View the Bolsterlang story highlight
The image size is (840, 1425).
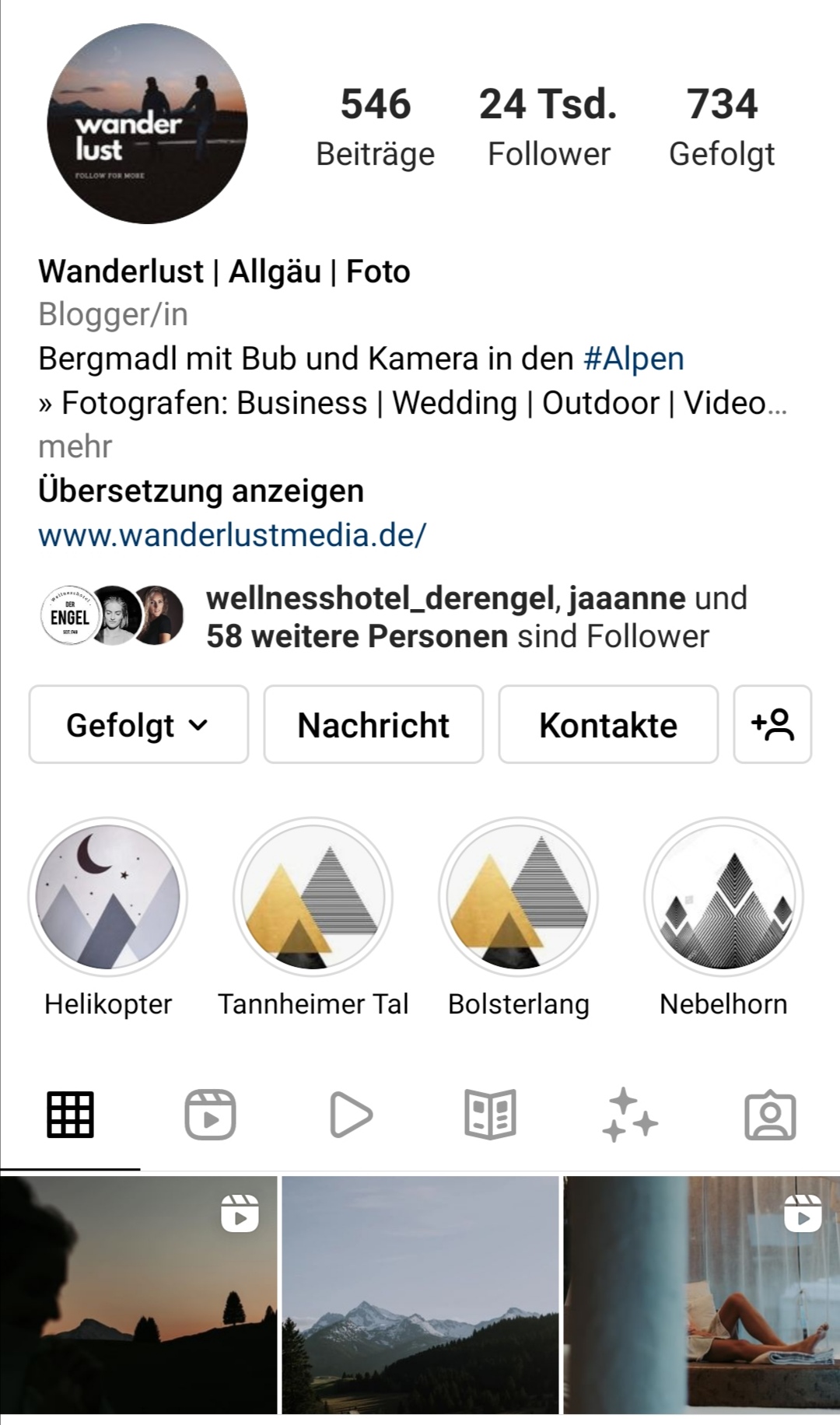(519, 897)
